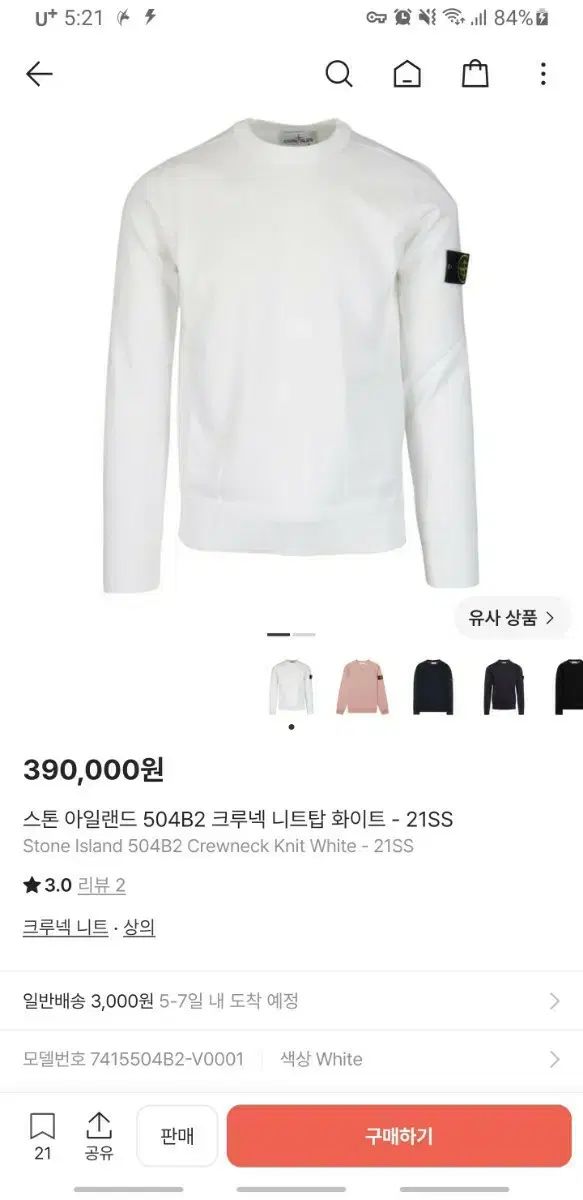The width and height of the screenshot is (583, 1200).
Task: Open the 리뷰 2 reviews link
Action: [x=102, y=885]
